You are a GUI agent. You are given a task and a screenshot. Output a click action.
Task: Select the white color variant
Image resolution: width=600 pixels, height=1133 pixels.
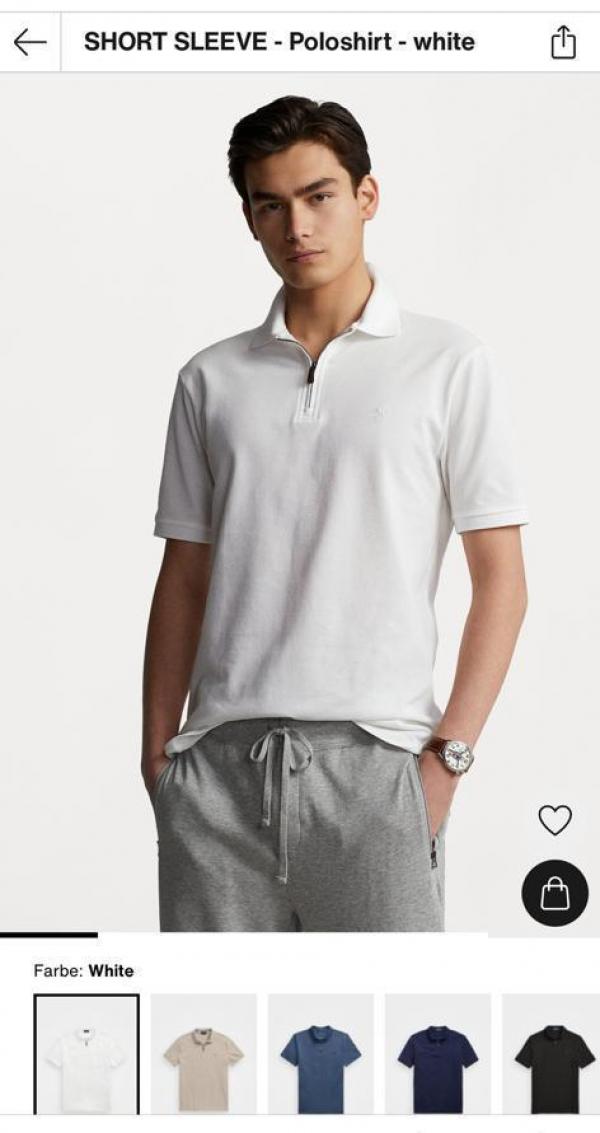click(x=87, y=1053)
